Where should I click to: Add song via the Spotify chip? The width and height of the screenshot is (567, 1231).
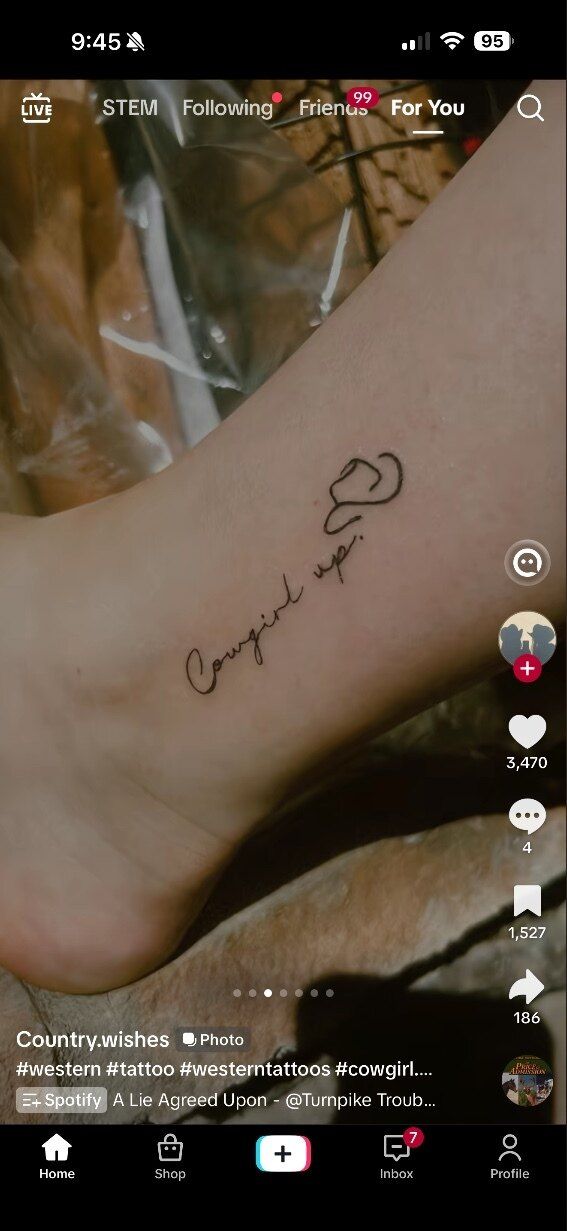point(61,1100)
